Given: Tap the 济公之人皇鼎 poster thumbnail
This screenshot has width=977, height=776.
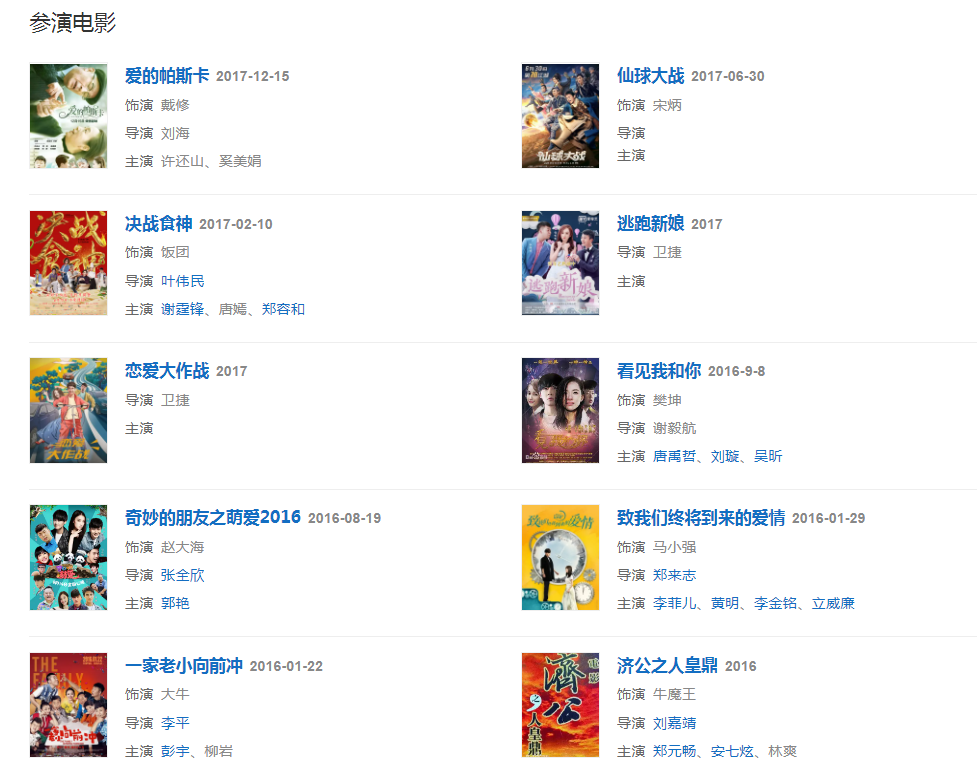Looking at the screenshot, I should click(560, 705).
